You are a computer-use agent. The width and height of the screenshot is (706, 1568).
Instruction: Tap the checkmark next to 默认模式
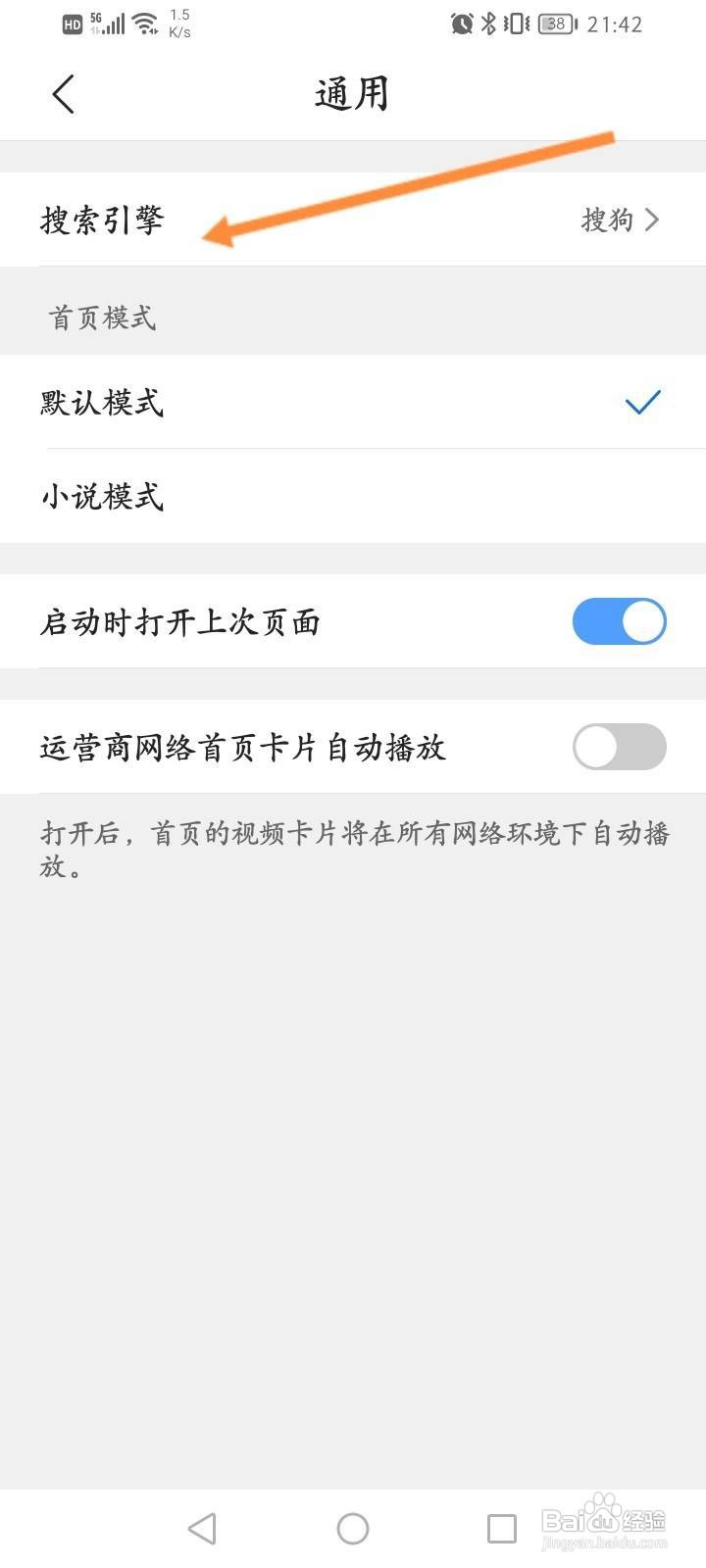coord(643,402)
